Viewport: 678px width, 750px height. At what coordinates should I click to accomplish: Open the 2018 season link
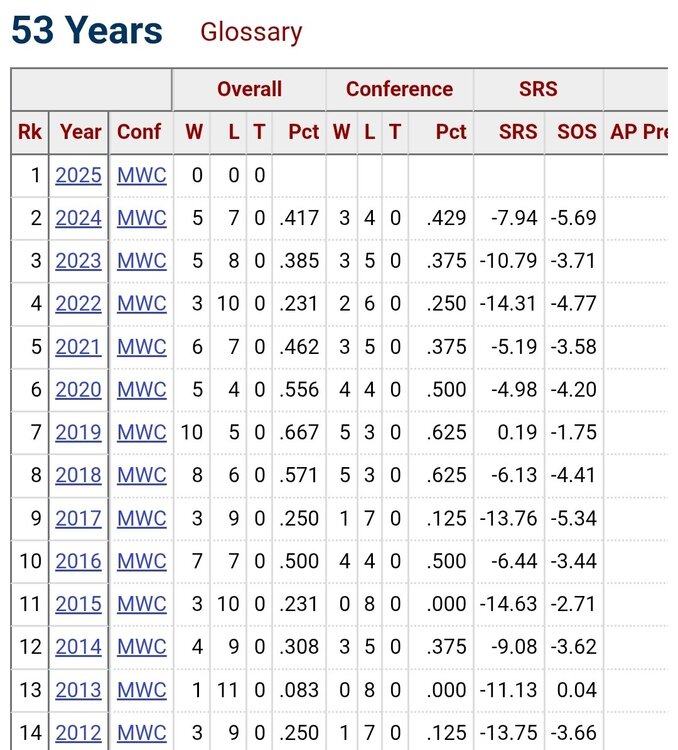pos(78,476)
